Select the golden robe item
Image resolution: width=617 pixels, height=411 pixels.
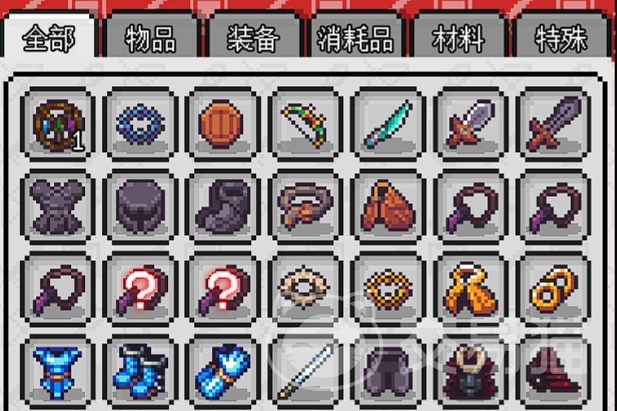click(471, 290)
